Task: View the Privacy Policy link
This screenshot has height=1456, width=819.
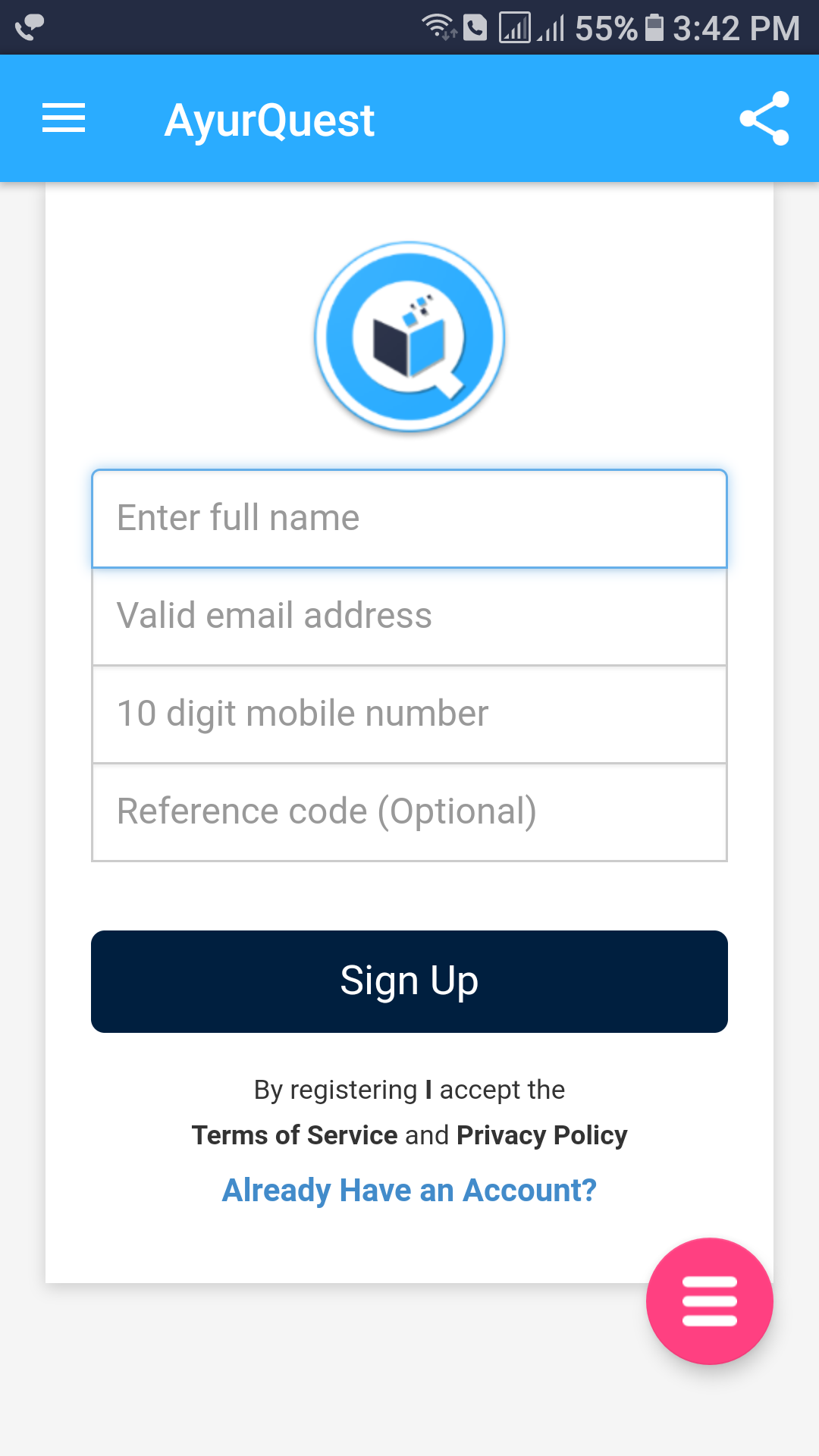Action: [542, 1135]
